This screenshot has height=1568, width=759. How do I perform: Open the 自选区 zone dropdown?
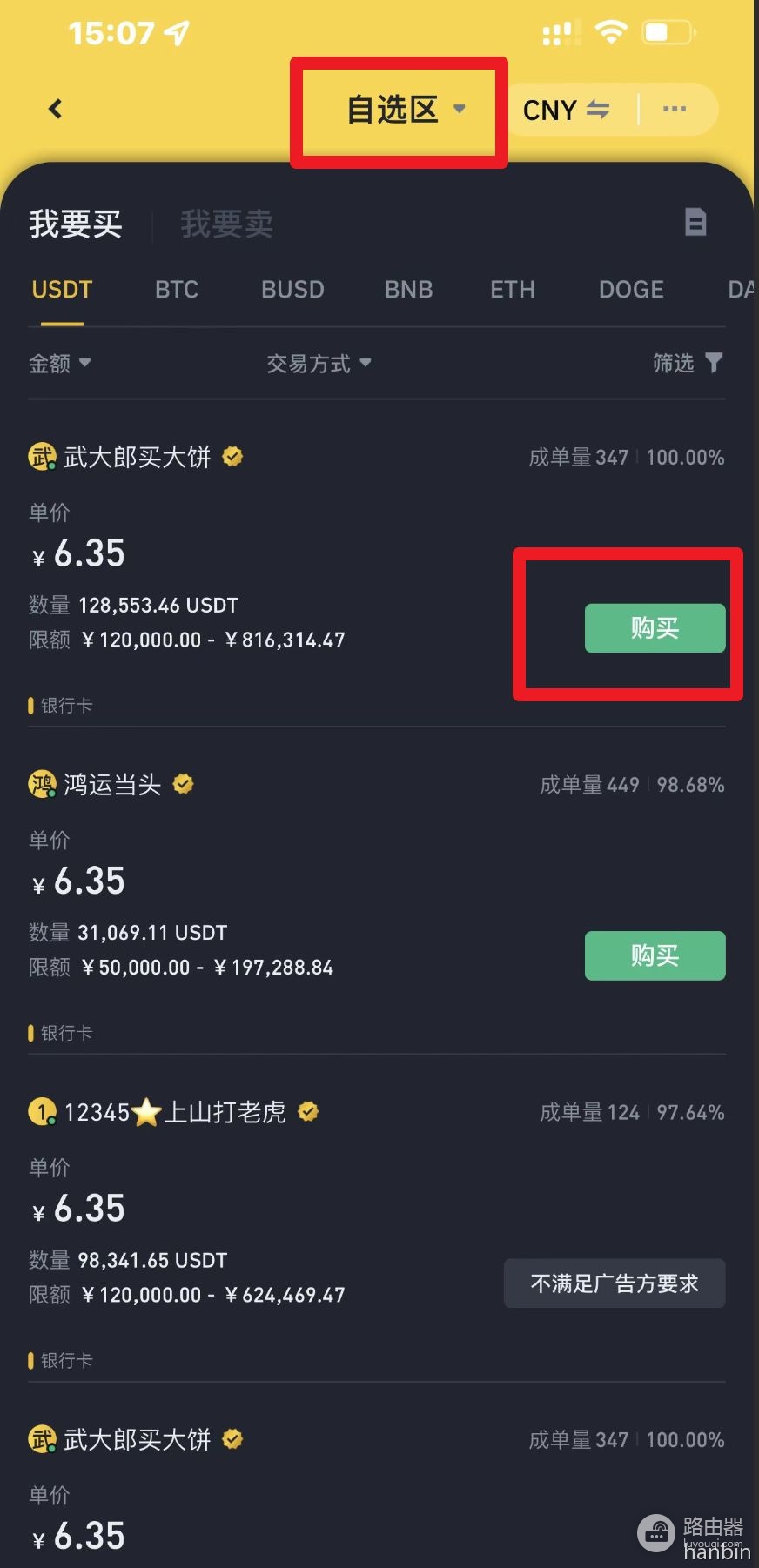[x=406, y=110]
